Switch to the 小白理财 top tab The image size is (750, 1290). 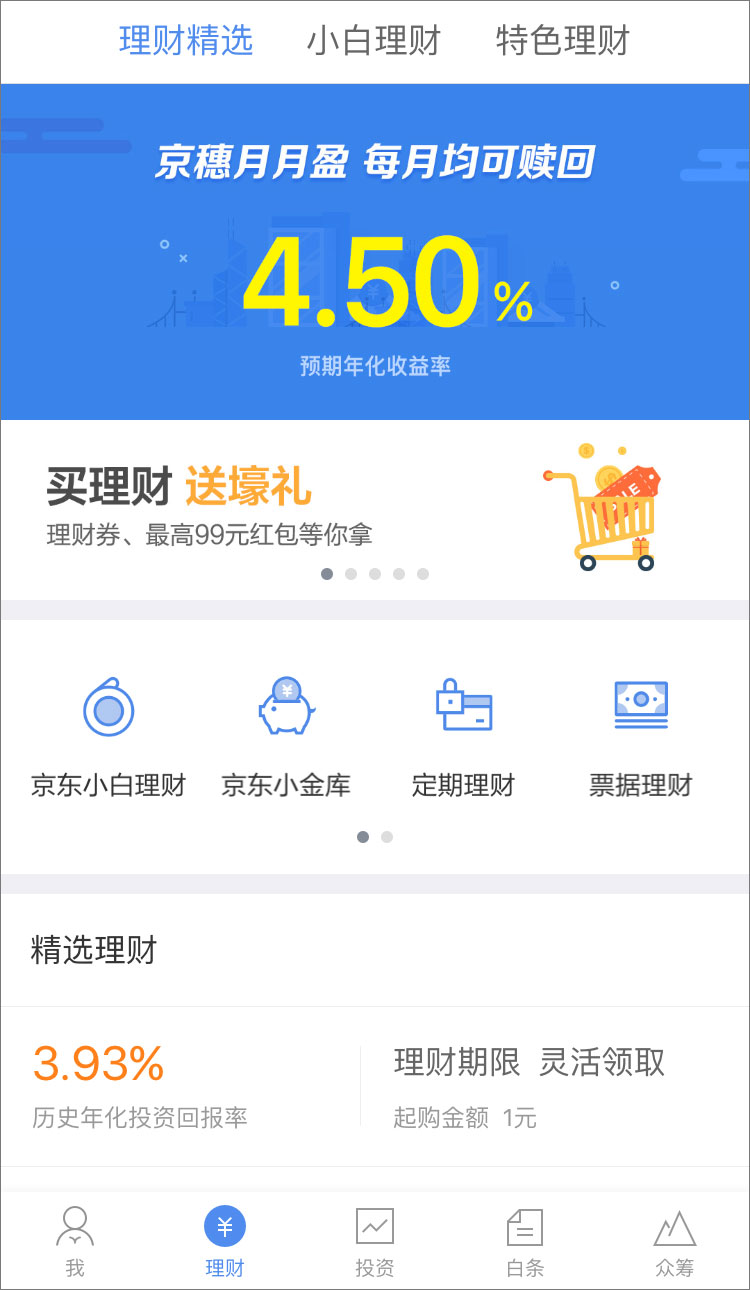pyautogui.click(x=374, y=41)
